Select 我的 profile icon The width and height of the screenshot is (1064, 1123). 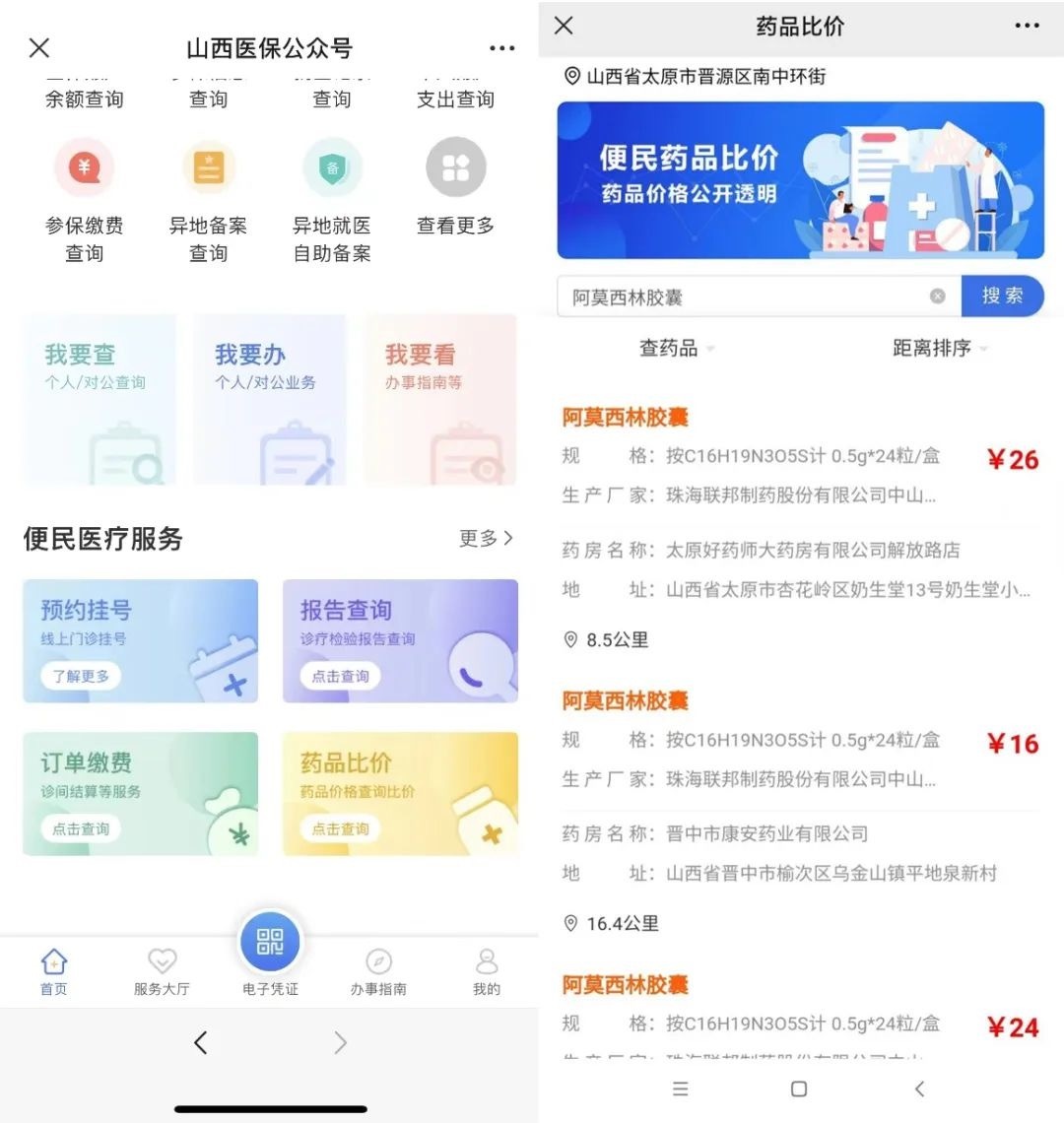point(486,970)
